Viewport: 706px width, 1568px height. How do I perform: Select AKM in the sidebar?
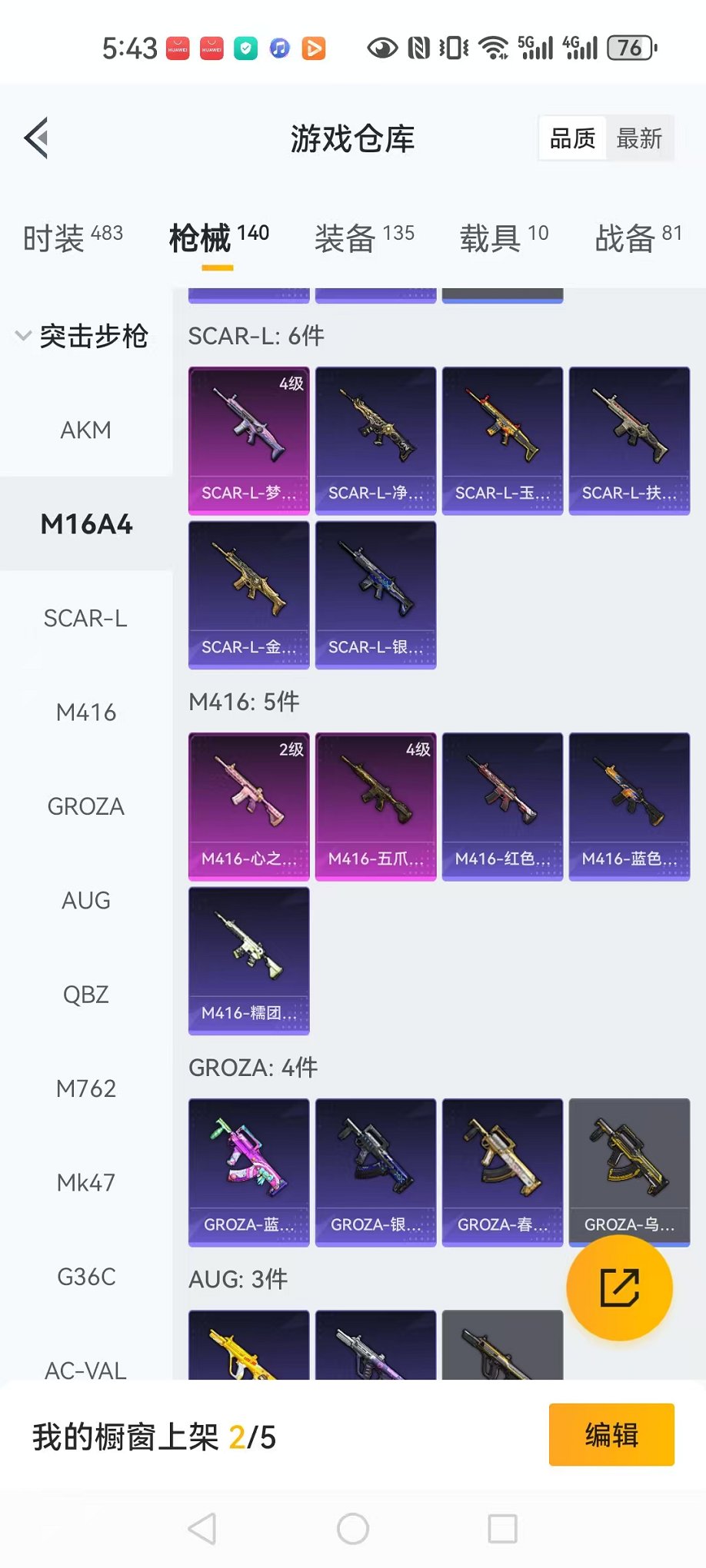tap(86, 430)
